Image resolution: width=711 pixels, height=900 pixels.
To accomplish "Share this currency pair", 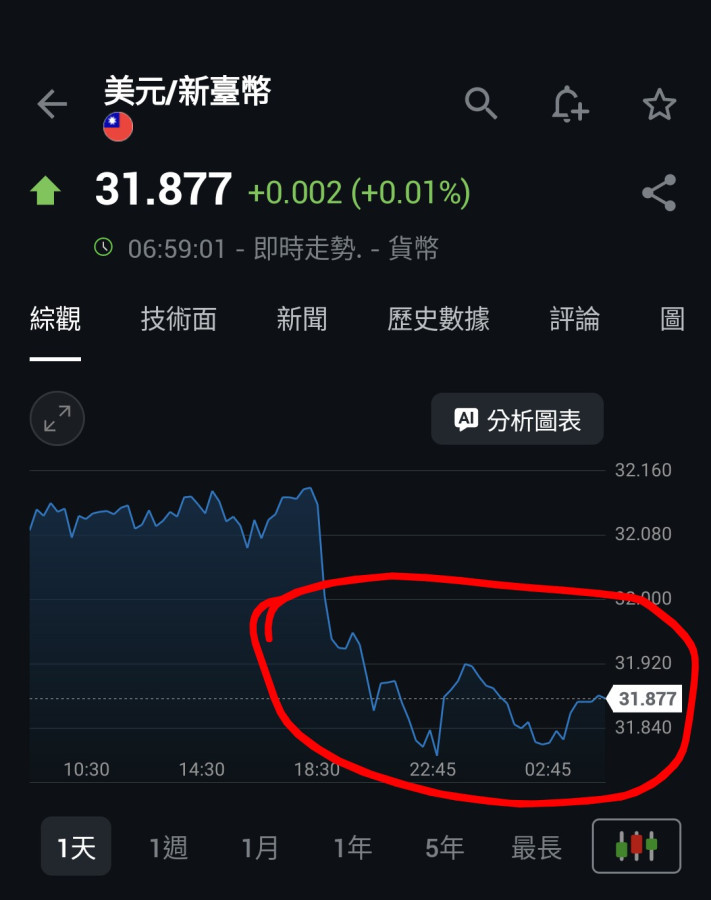I will click(659, 193).
